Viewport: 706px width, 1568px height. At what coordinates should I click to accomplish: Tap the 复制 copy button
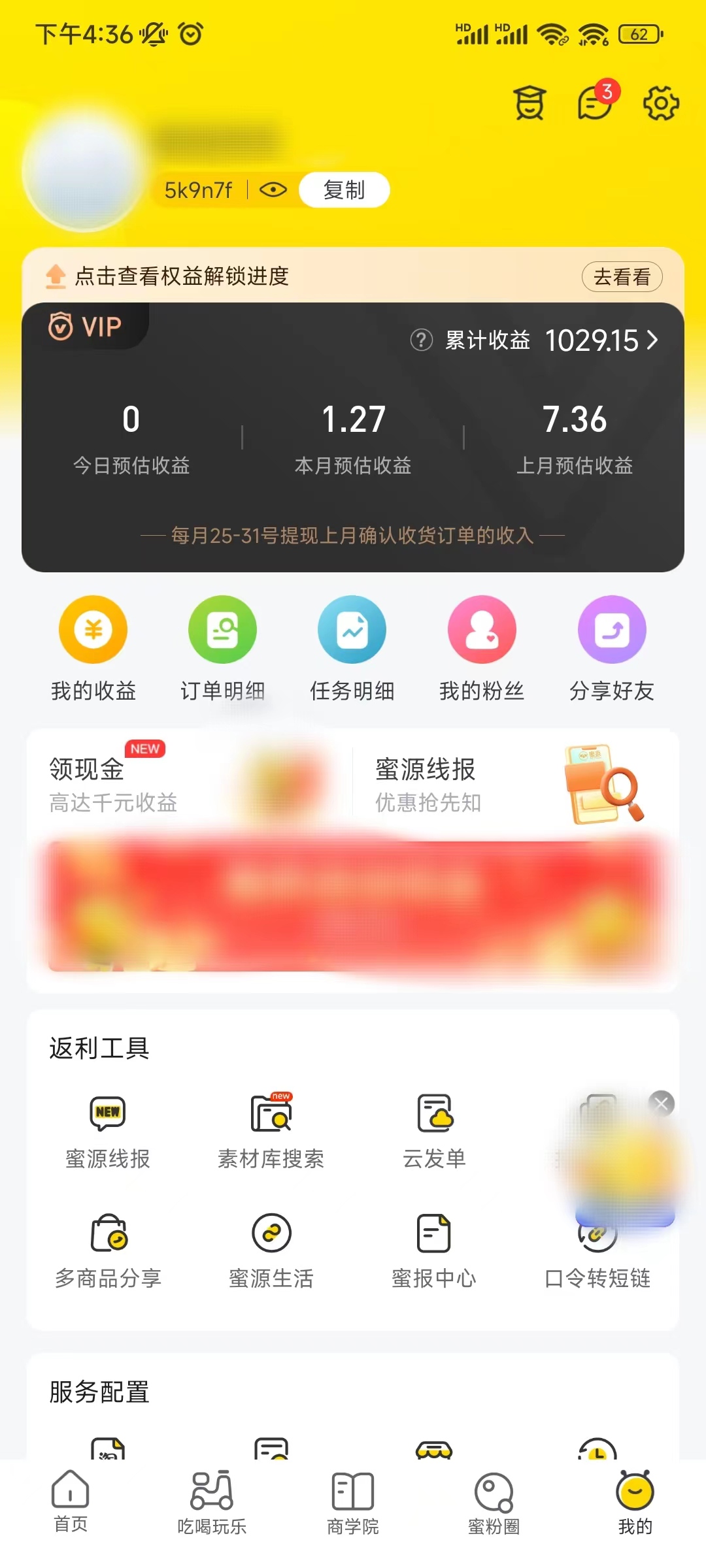pos(343,189)
